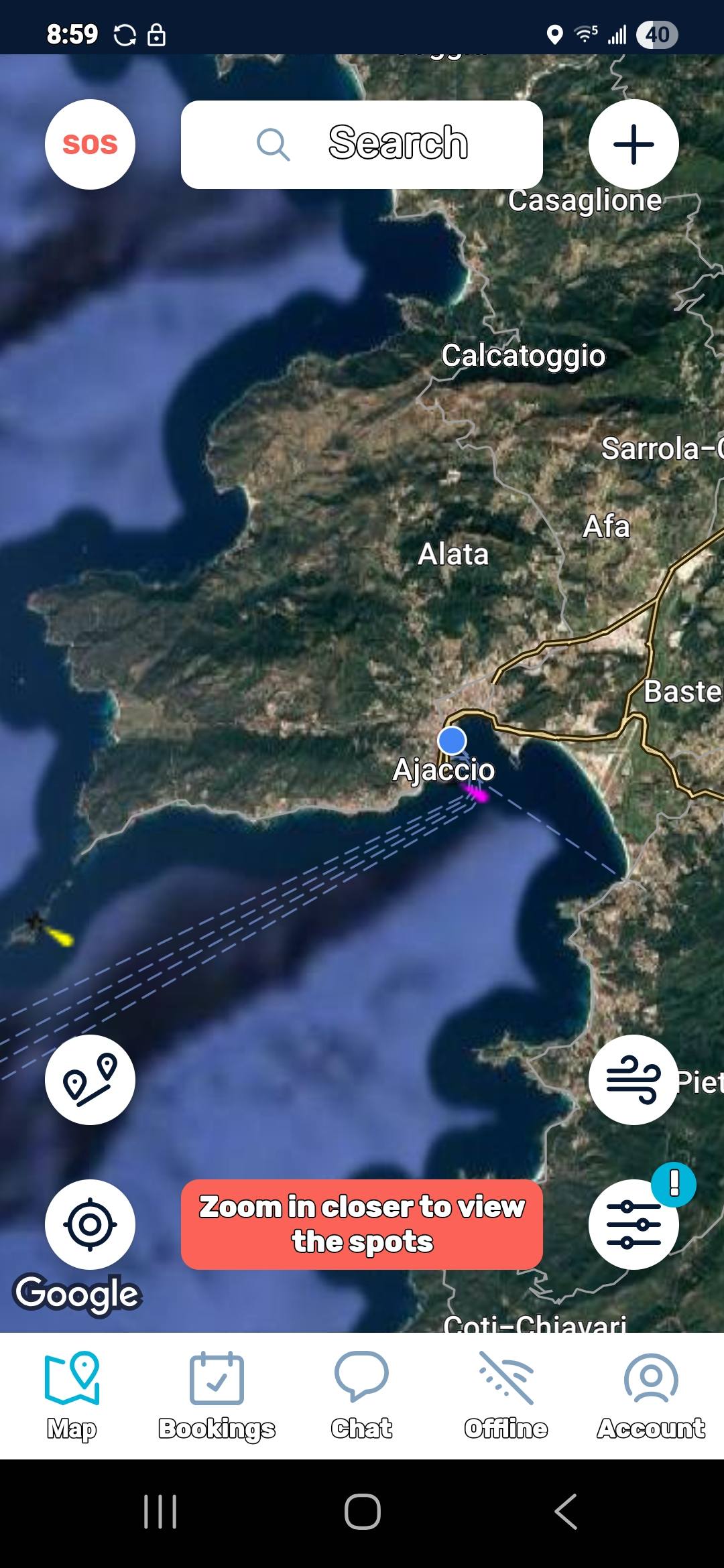Viewport: 724px width, 1568px height.
Task: Select the Map tab
Action: coord(72,1396)
